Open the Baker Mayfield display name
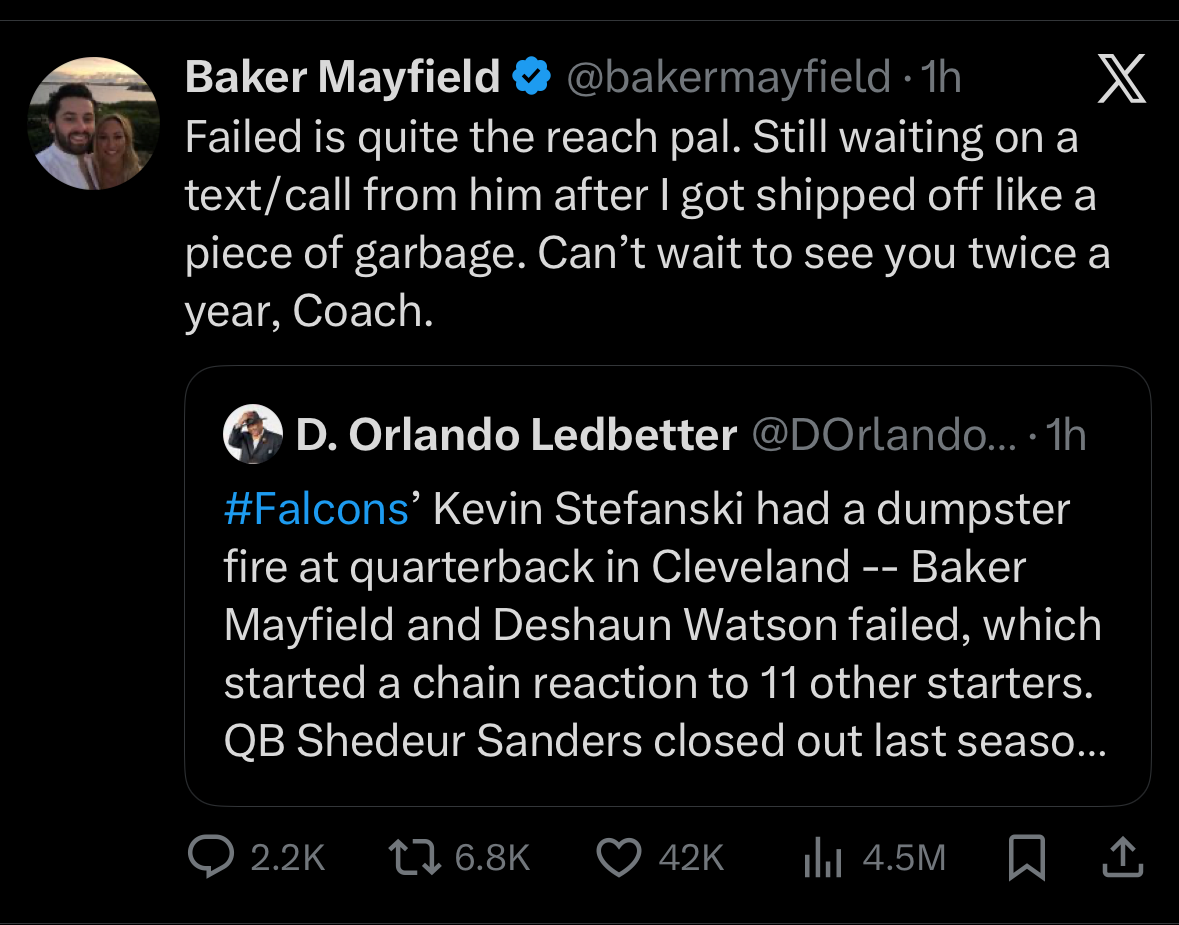 point(342,77)
